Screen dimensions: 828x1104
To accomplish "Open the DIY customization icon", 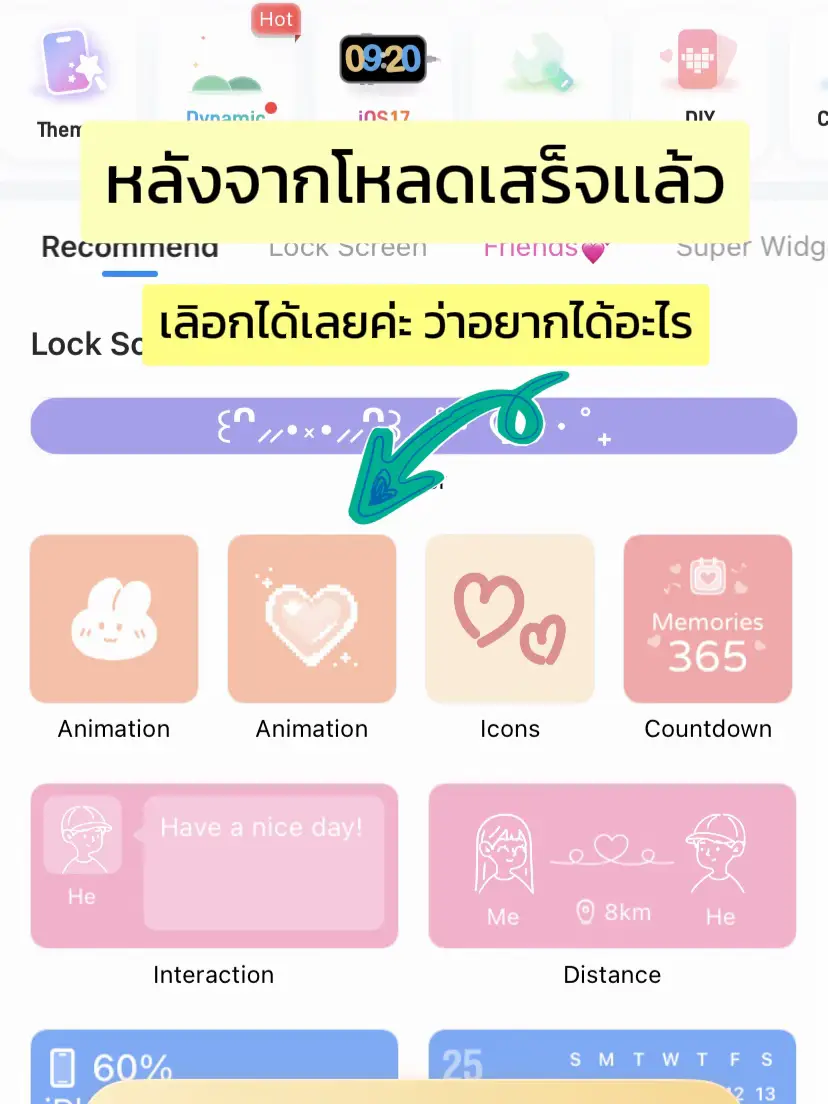I will [698, 60].
